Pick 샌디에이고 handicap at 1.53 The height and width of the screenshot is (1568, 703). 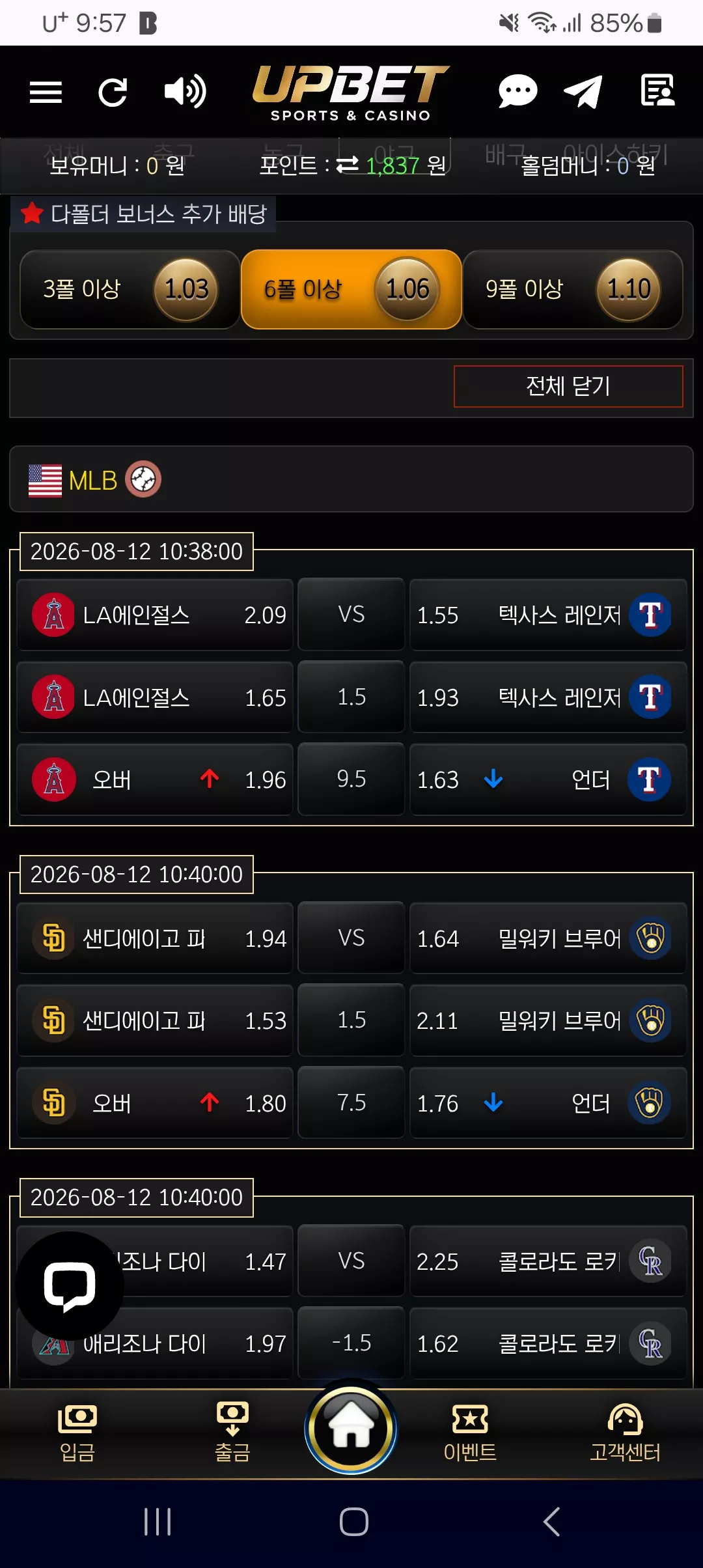tap(155, 1020)
